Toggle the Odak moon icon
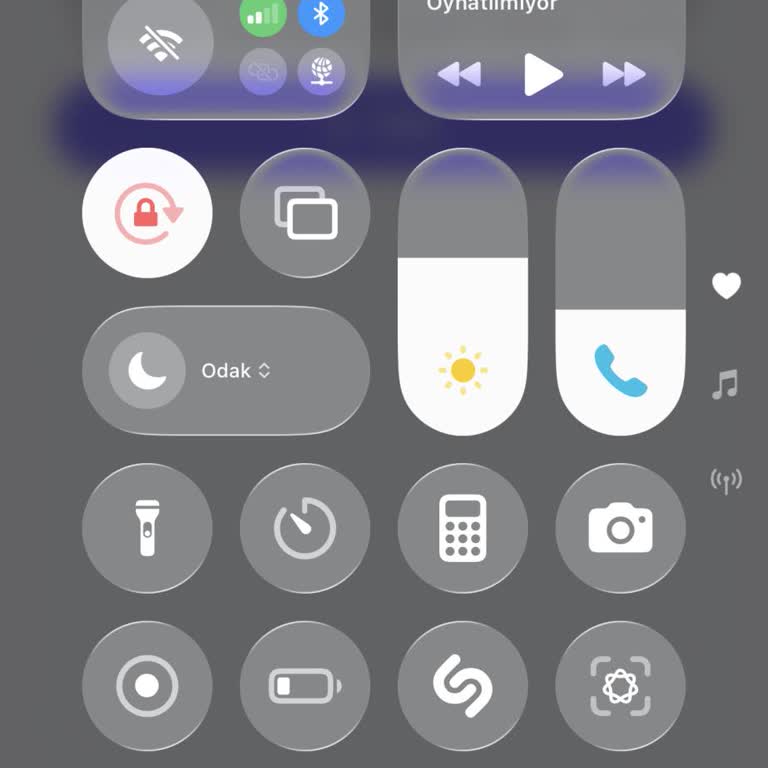768x768 pixels. click(147, 371)
